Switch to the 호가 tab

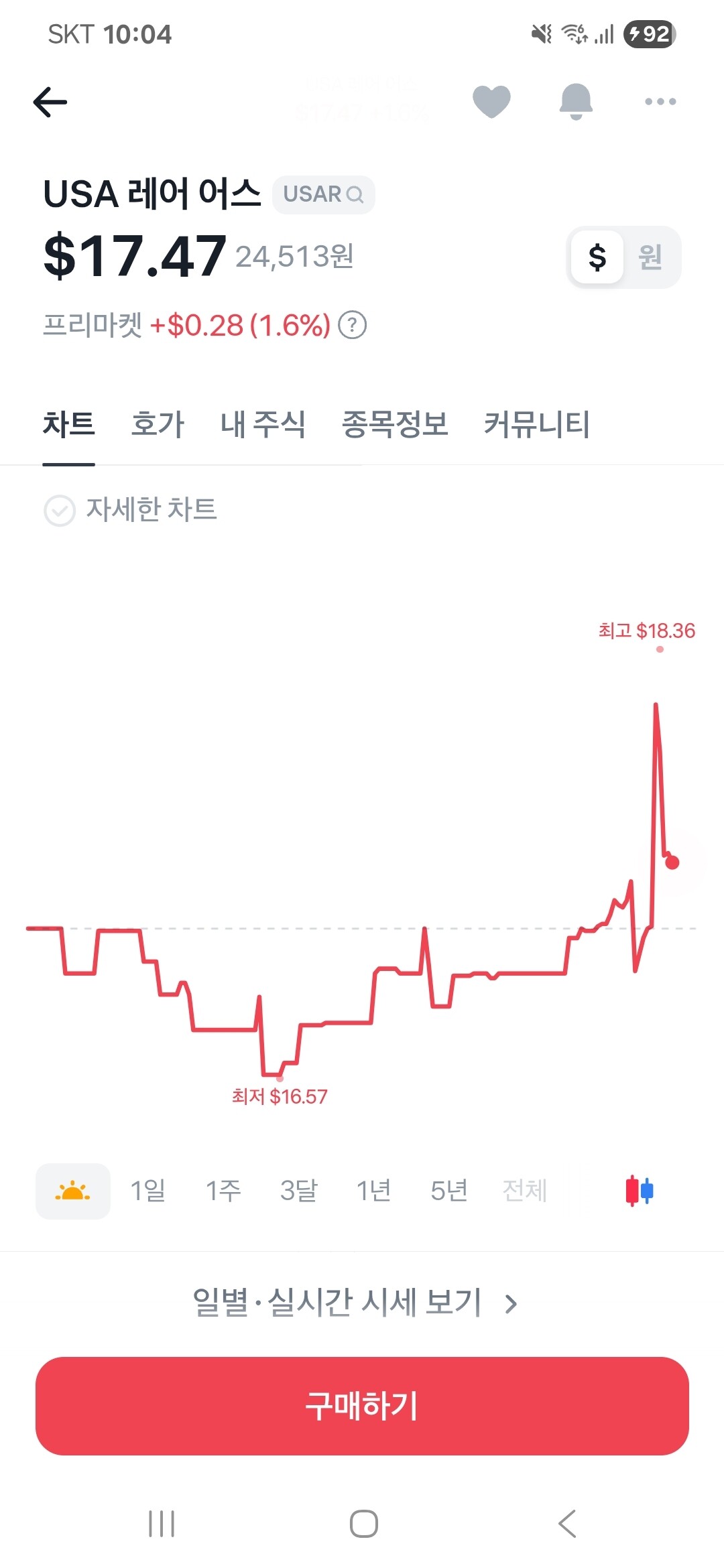point(158,424)
